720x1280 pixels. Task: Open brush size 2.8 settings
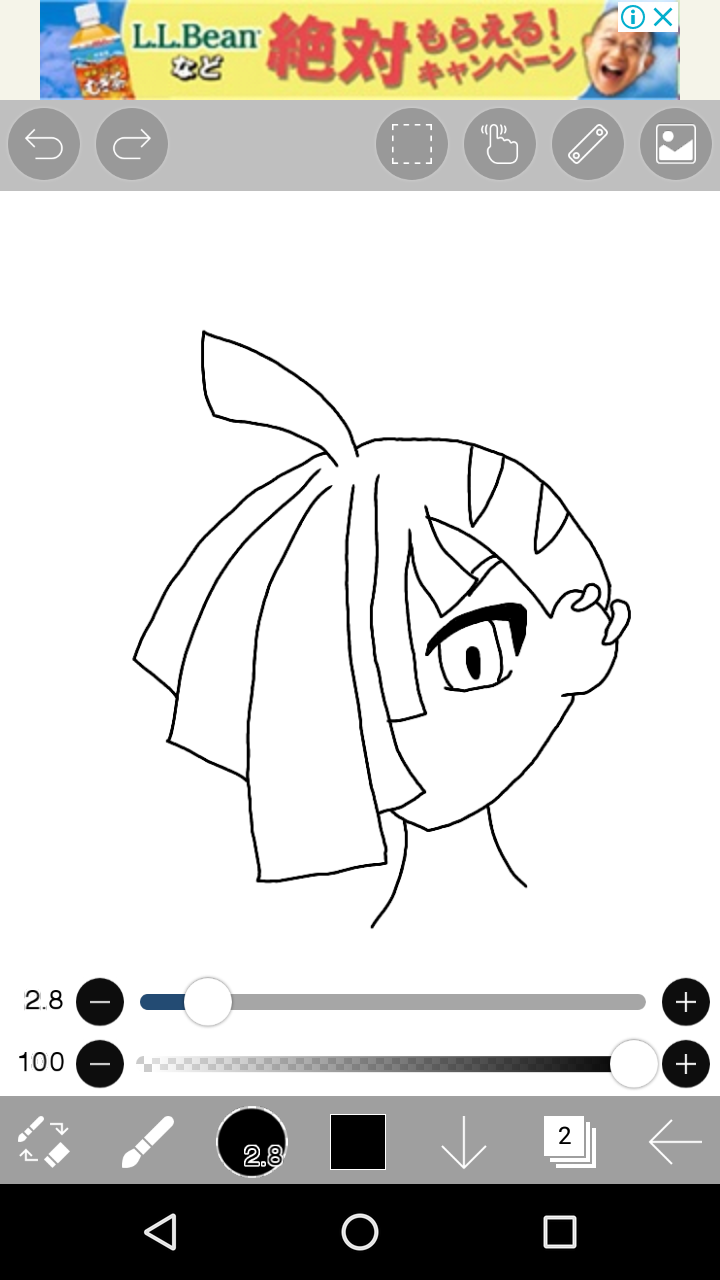coord(252,1142)
